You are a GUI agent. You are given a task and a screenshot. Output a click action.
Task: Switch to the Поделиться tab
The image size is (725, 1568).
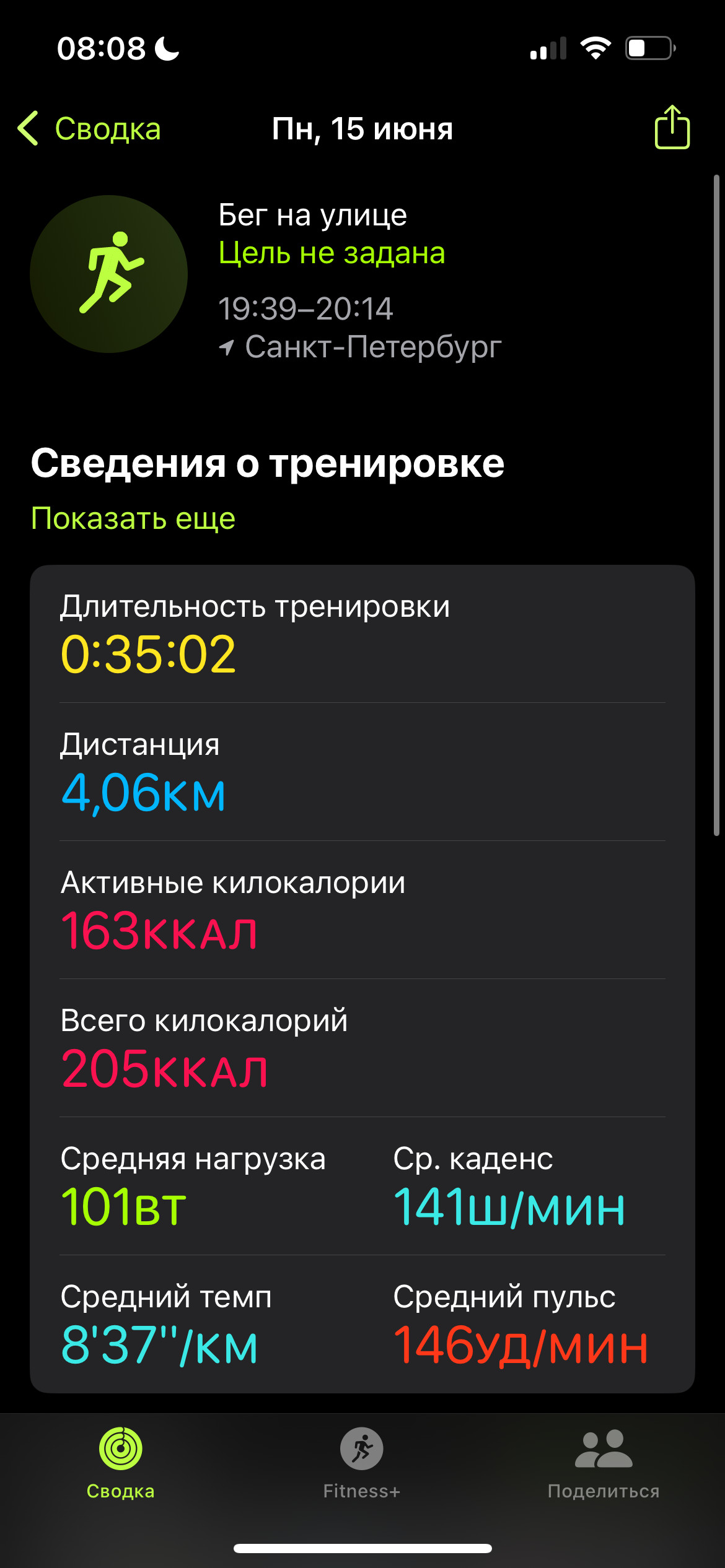tap(604, 1464)
